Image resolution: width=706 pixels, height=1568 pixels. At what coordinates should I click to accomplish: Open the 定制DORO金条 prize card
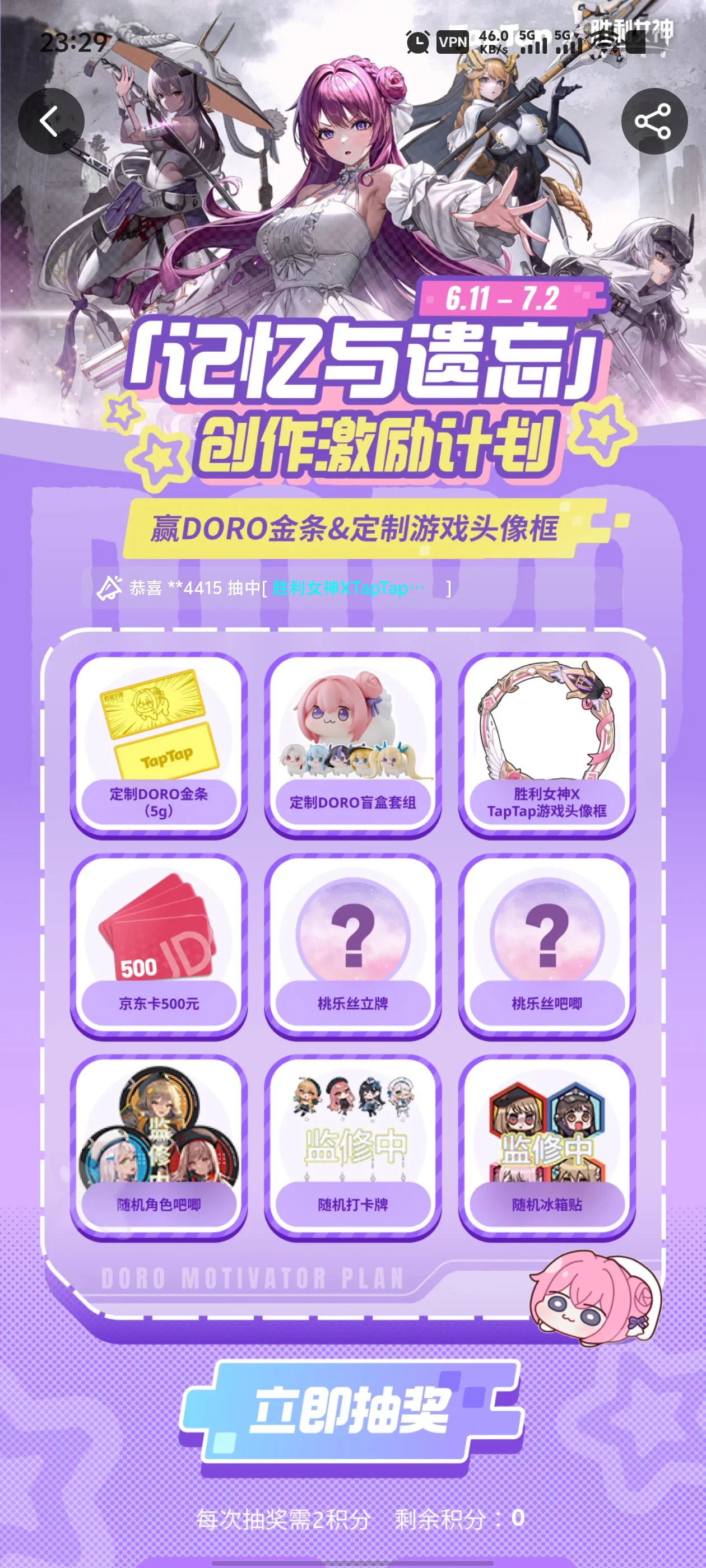coord(159,745)
